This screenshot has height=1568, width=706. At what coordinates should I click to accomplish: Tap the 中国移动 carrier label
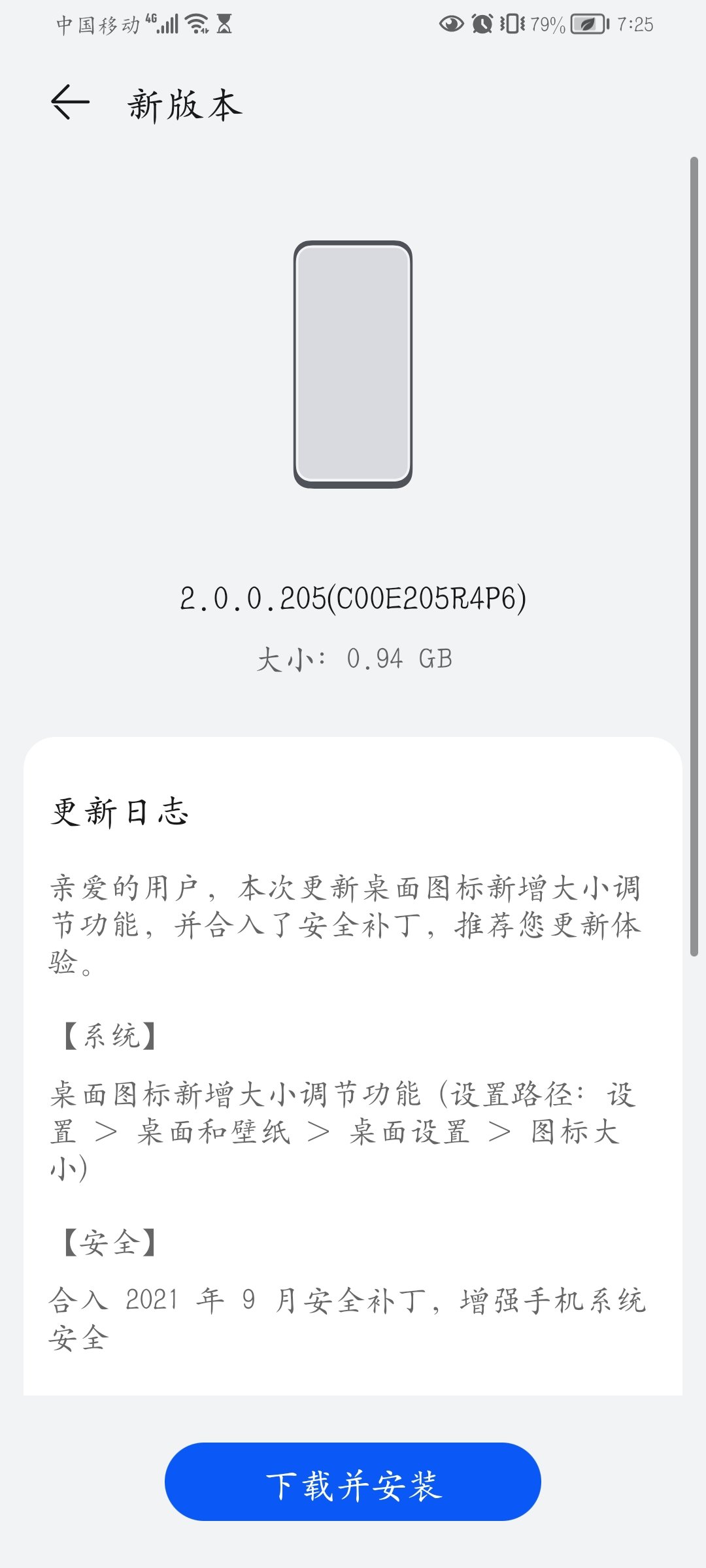click(98, 24)
